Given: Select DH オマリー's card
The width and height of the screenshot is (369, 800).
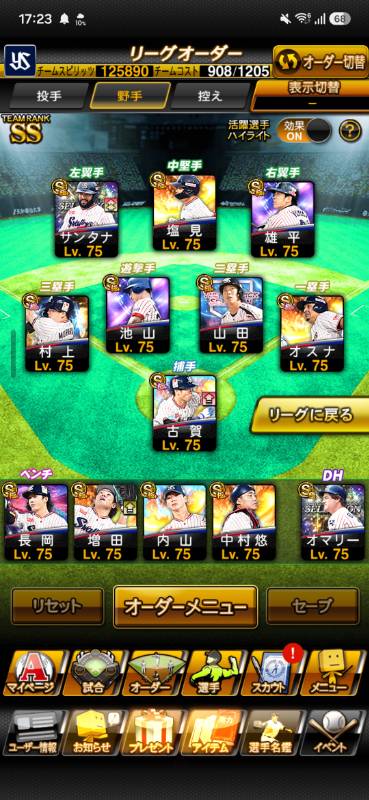Looking at the screenshot, I should coord(332,522).
